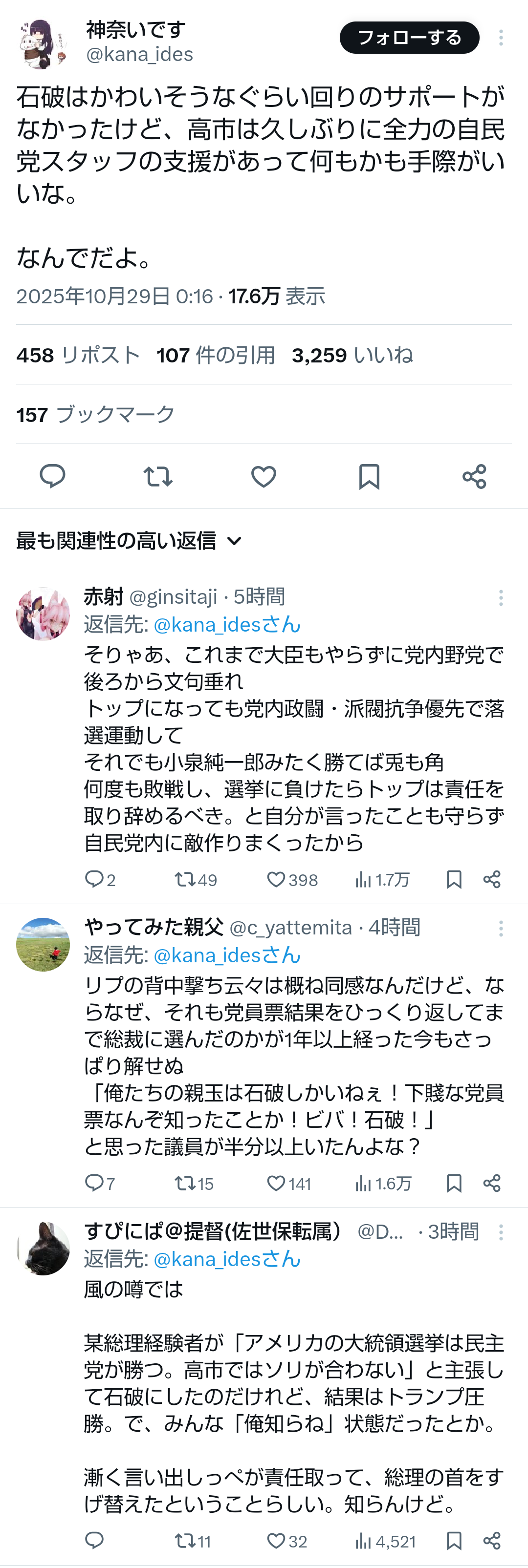Image resolution: width=528 pixels, height=1568 pixels.
Task: Bookmark やってみた親父's reply
Action: [x=454, y=1183]
